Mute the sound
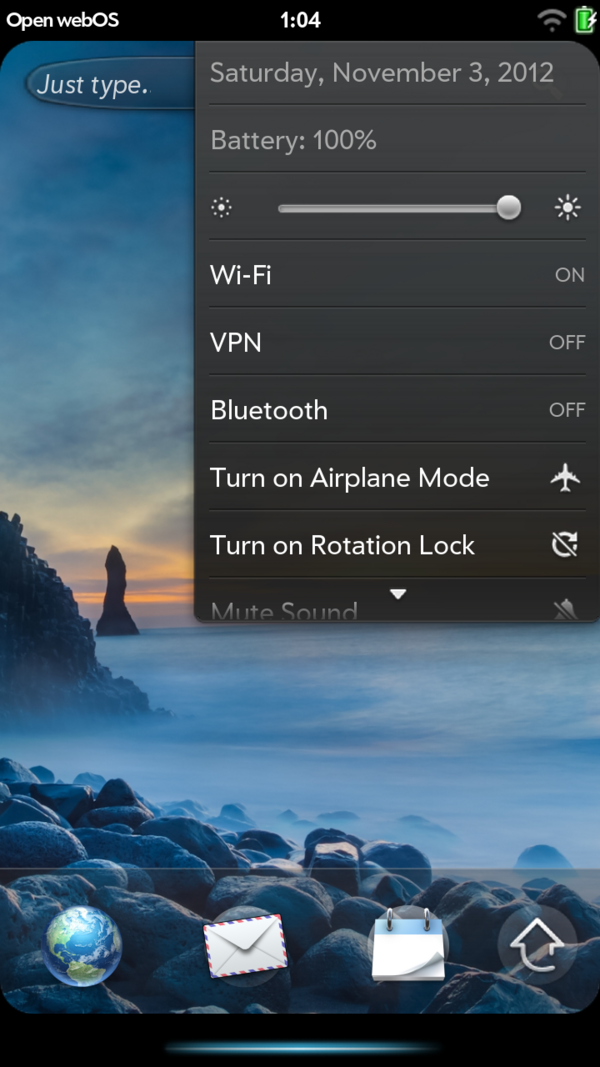600x1067 pixels. click(300, 610)
